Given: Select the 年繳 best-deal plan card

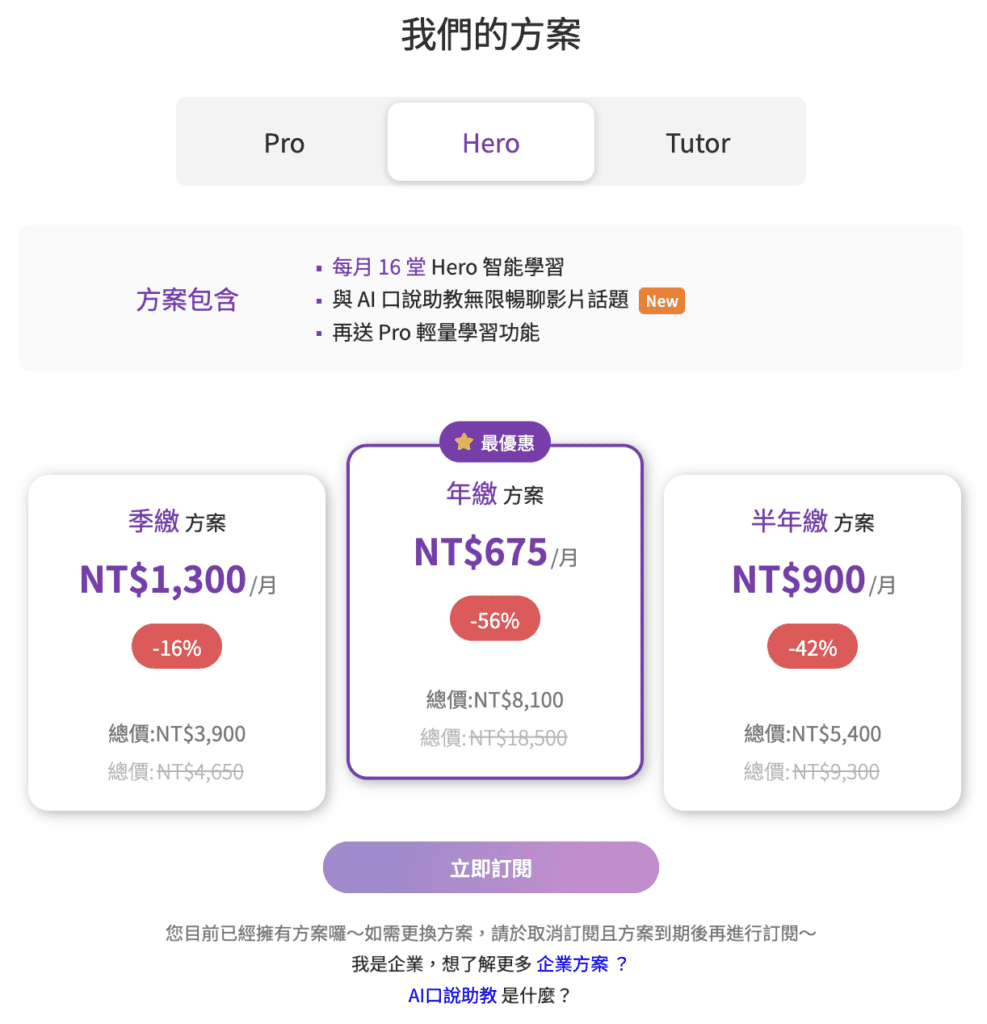Looking at the screenshot, I should point(495,611).
